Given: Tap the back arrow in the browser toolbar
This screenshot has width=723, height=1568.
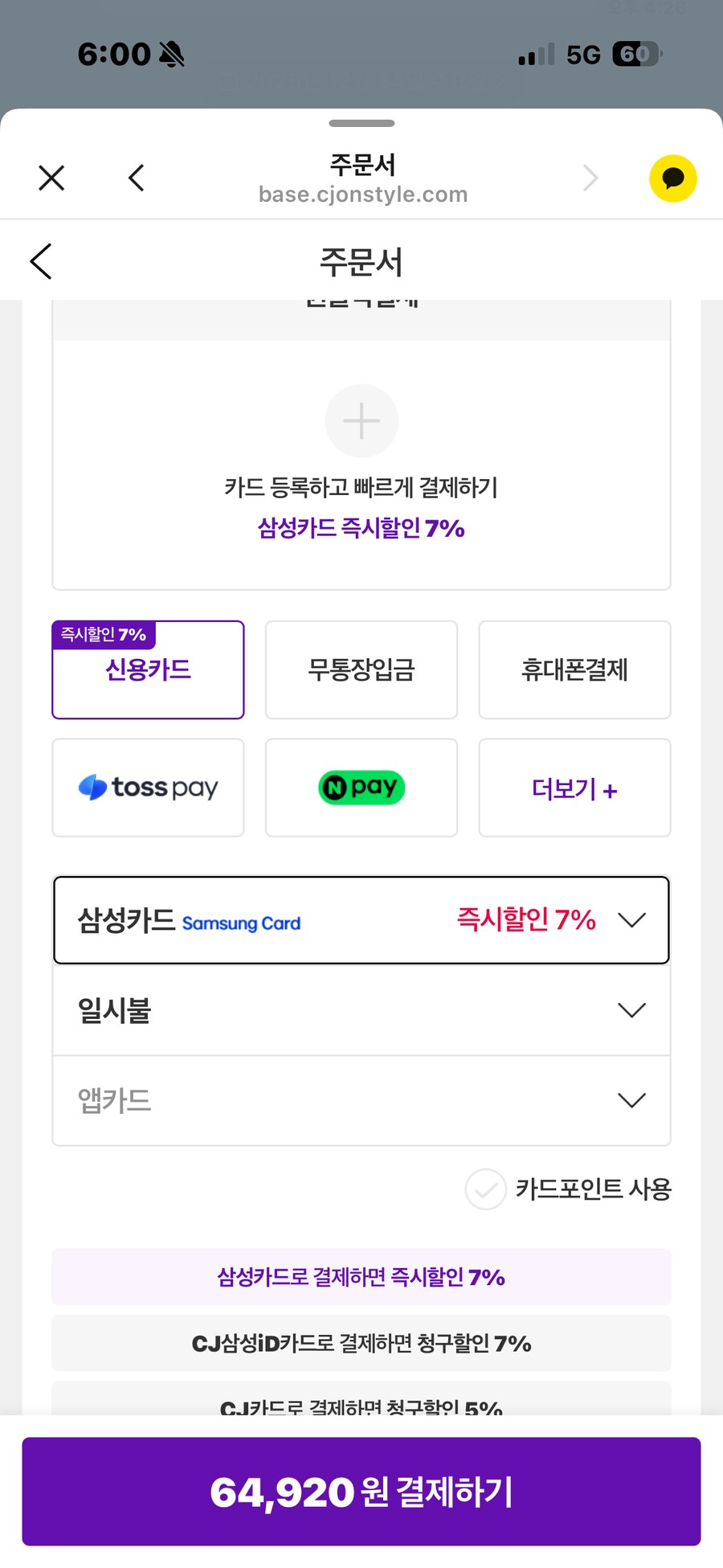Looking at the screenshot, I should pyautogui.click(x=135, y=178).
